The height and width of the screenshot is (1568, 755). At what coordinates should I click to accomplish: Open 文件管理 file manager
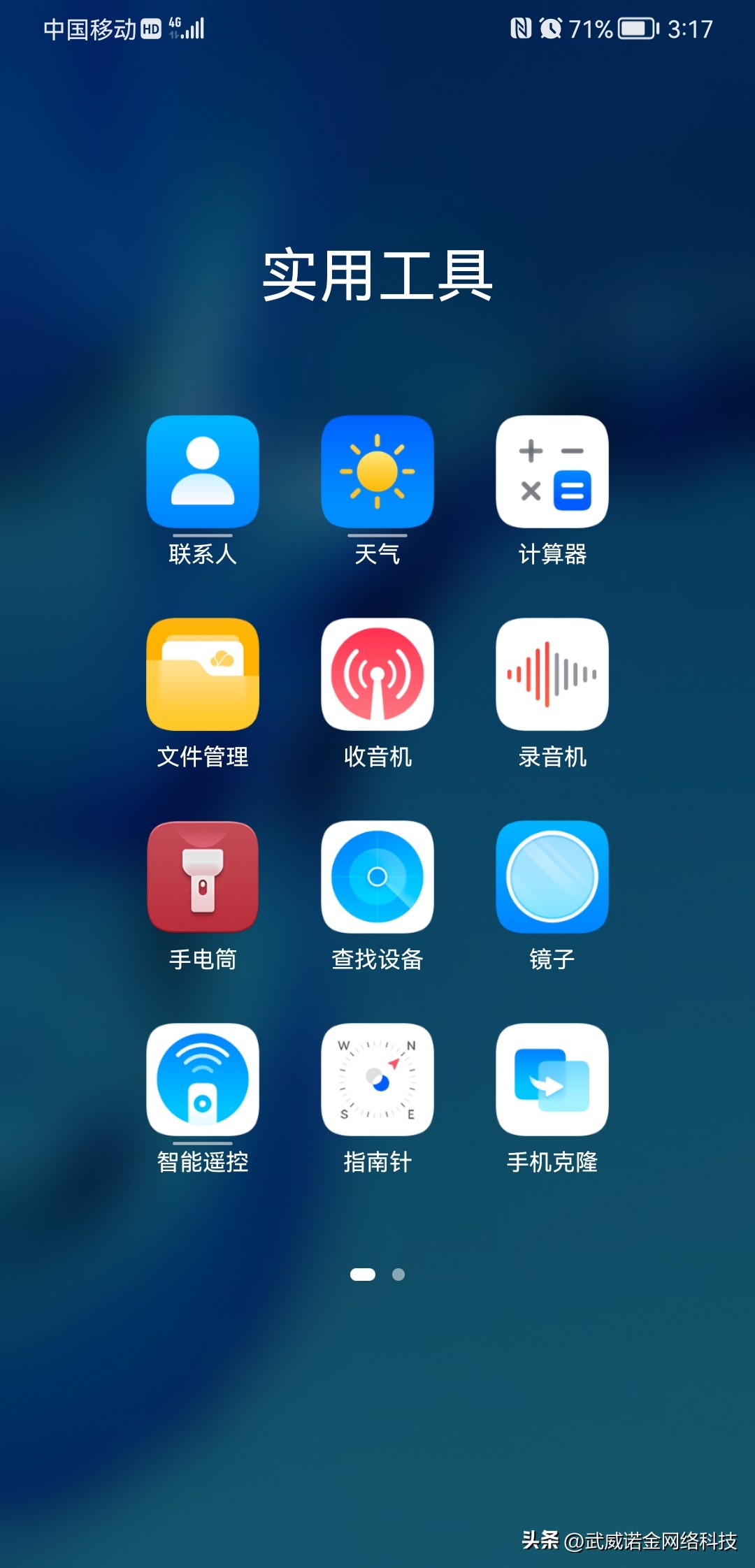coord(201,674)
